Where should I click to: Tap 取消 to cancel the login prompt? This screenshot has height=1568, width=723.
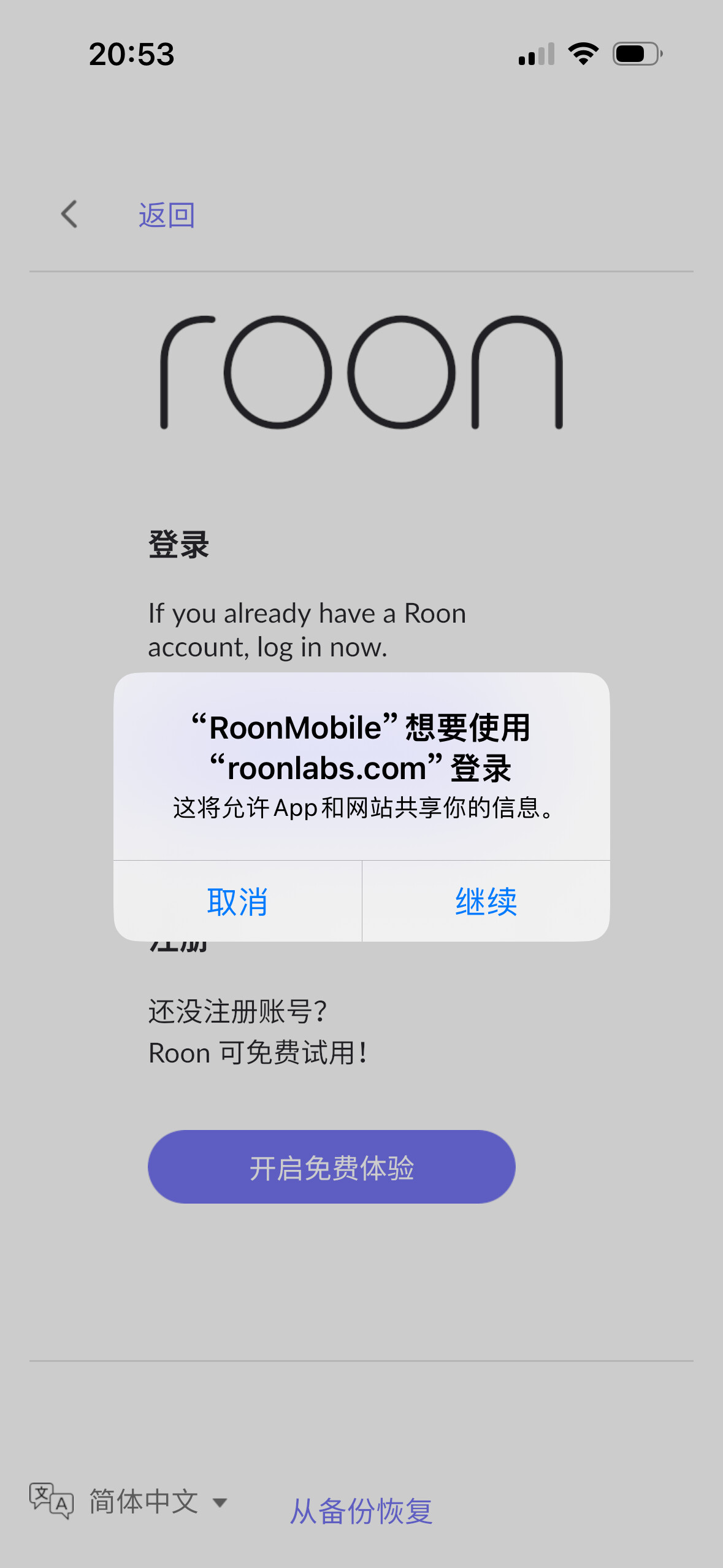tap(237, 901)
